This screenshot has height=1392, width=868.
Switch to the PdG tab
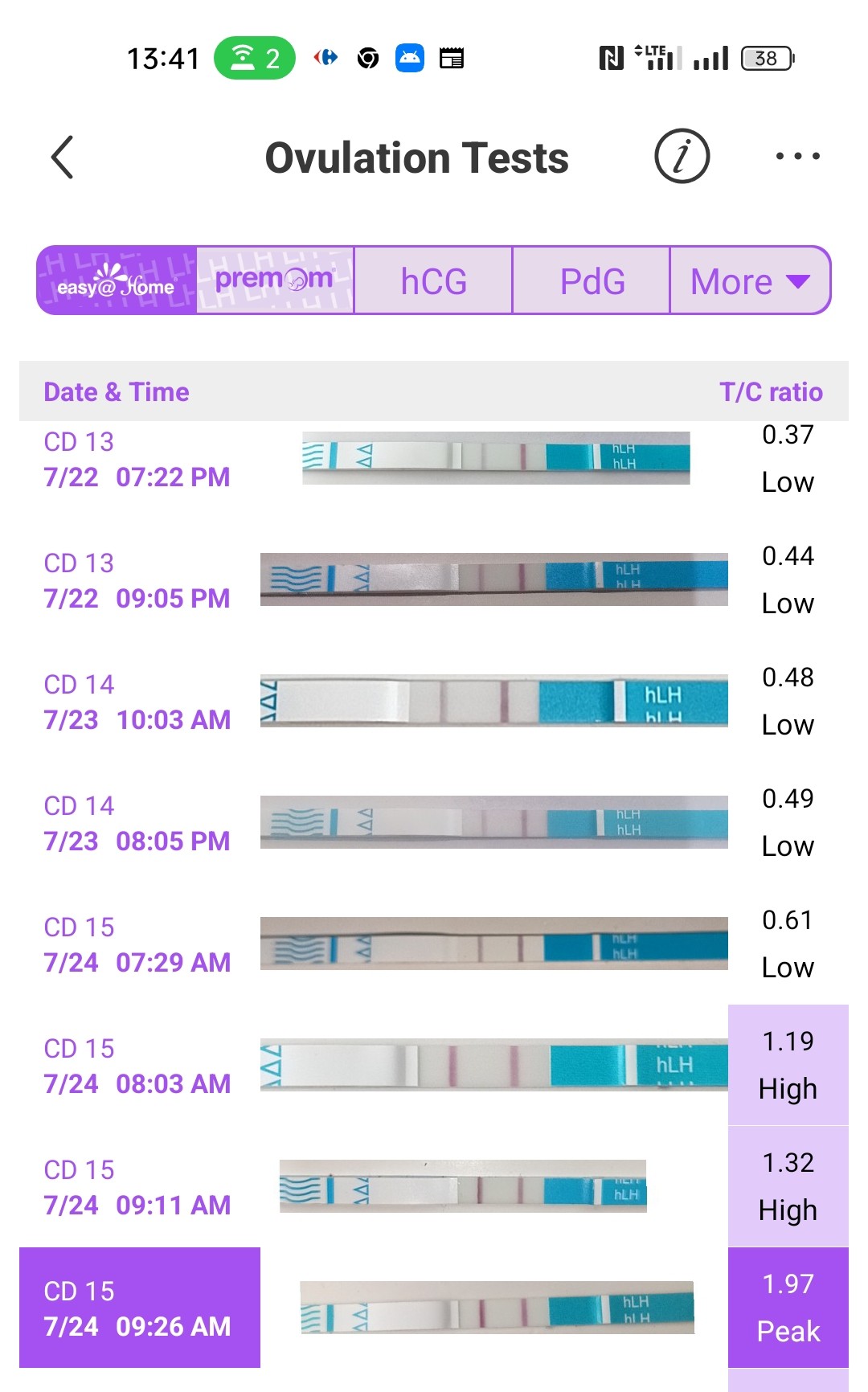click(592, 281)
